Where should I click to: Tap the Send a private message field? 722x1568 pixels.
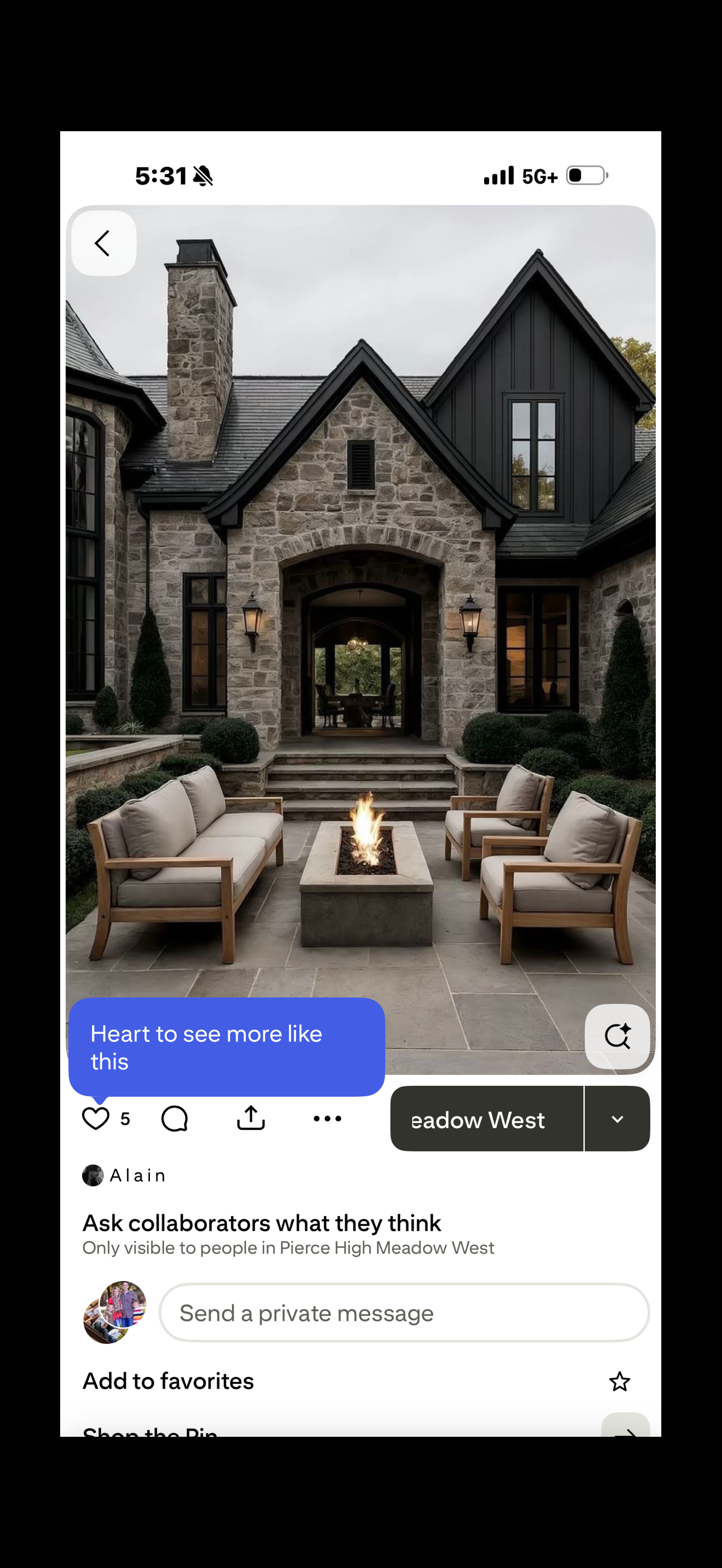404,1313
